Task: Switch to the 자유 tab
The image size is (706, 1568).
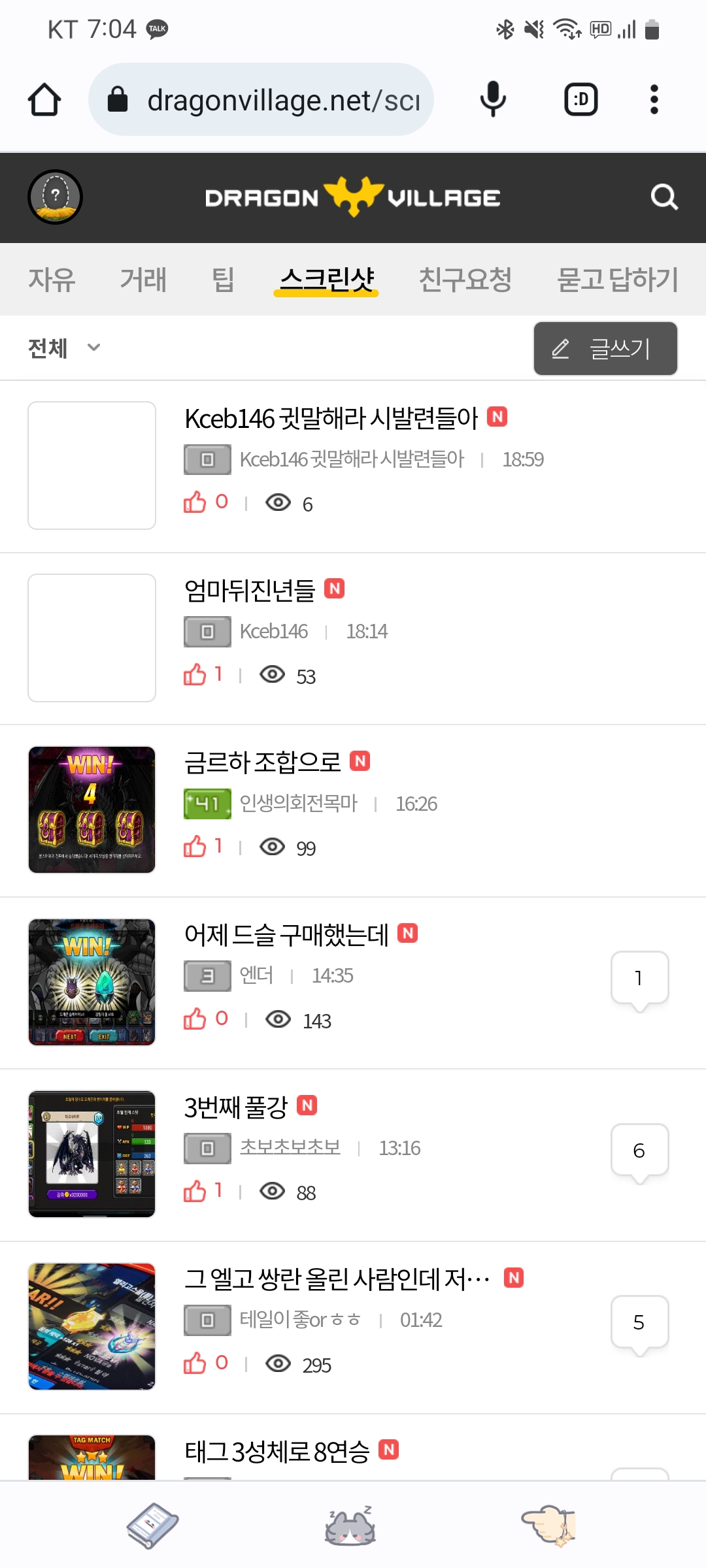Action: pyautogui.click(x=52, y=280)
